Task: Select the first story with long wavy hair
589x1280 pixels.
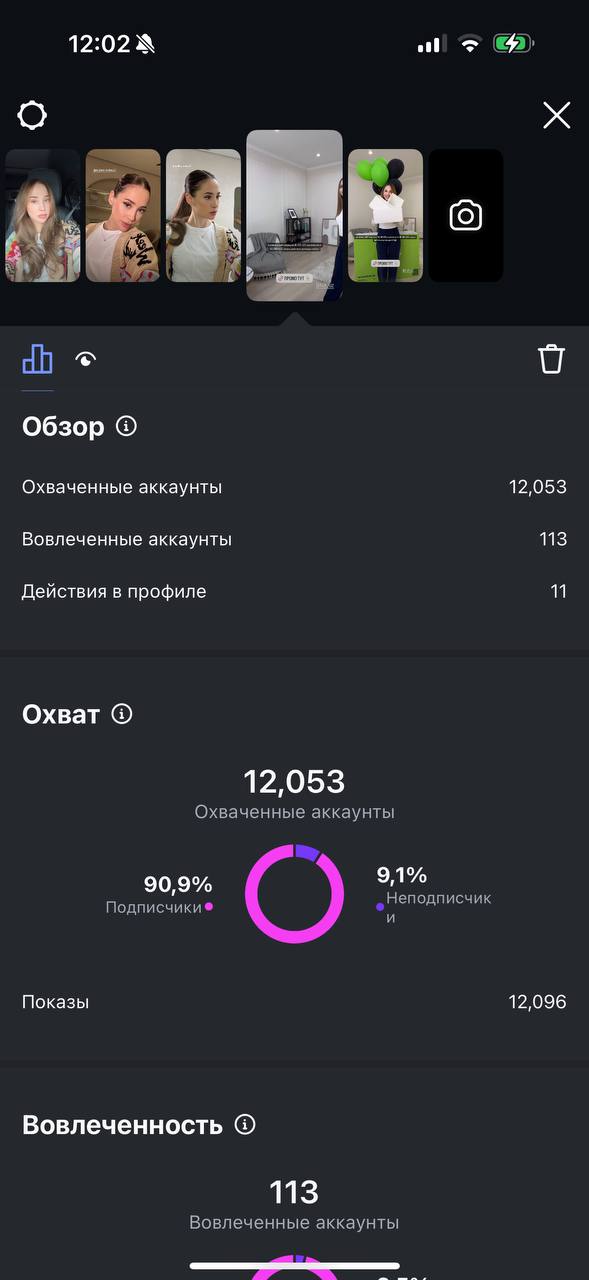Action: point(42,215)
